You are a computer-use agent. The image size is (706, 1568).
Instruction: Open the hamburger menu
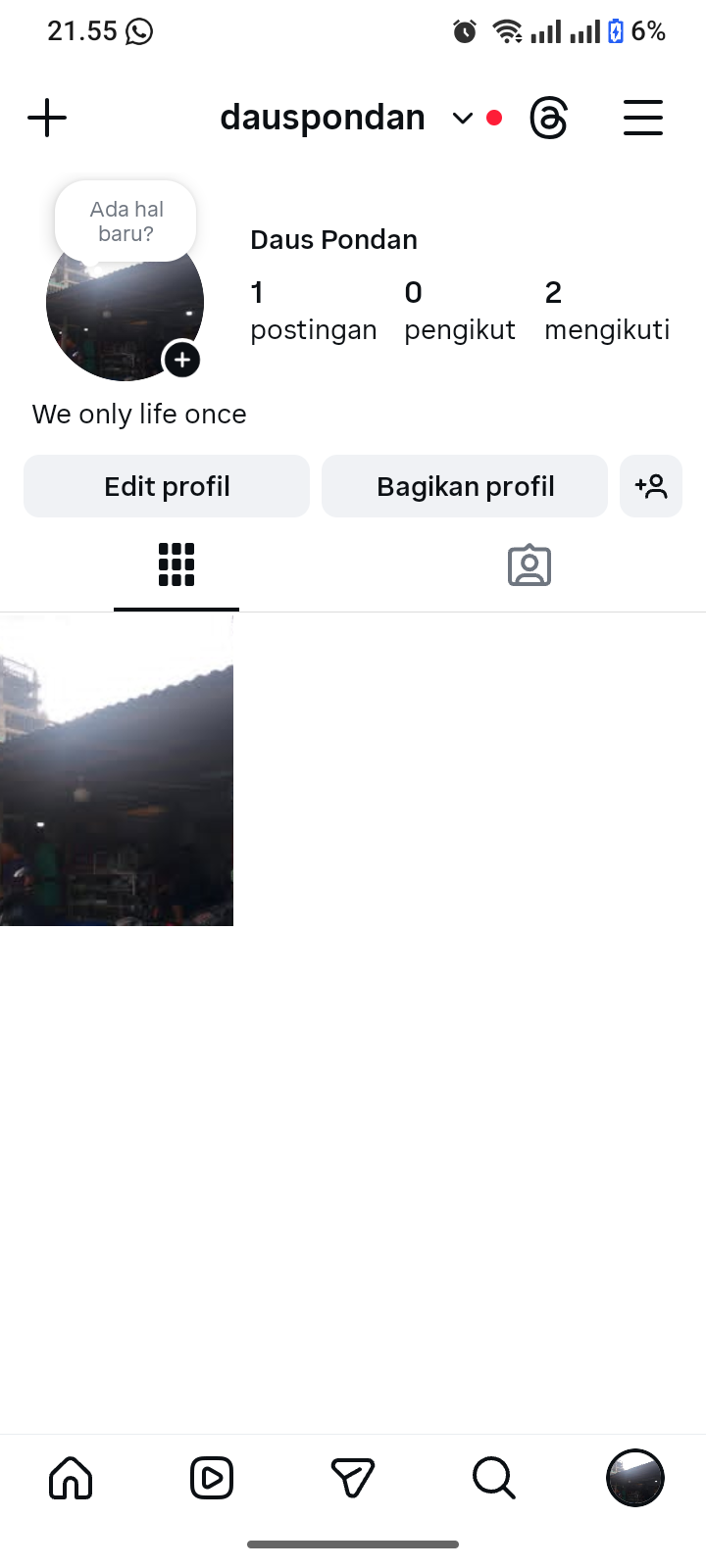(x=642, y=119)
